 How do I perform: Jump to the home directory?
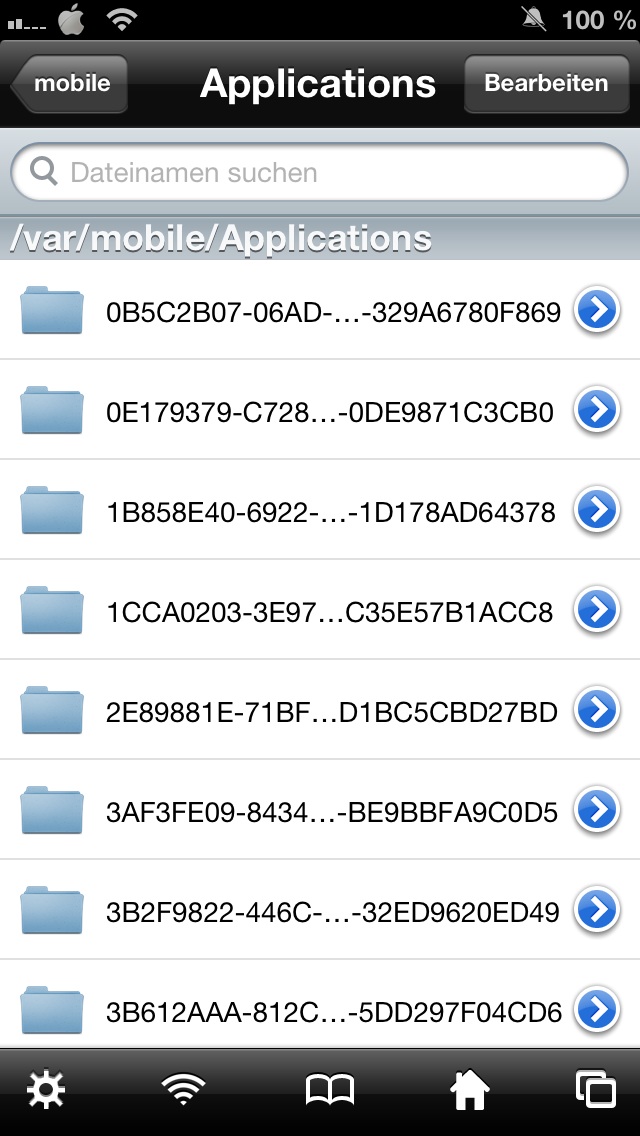[x=470, y=1091]
